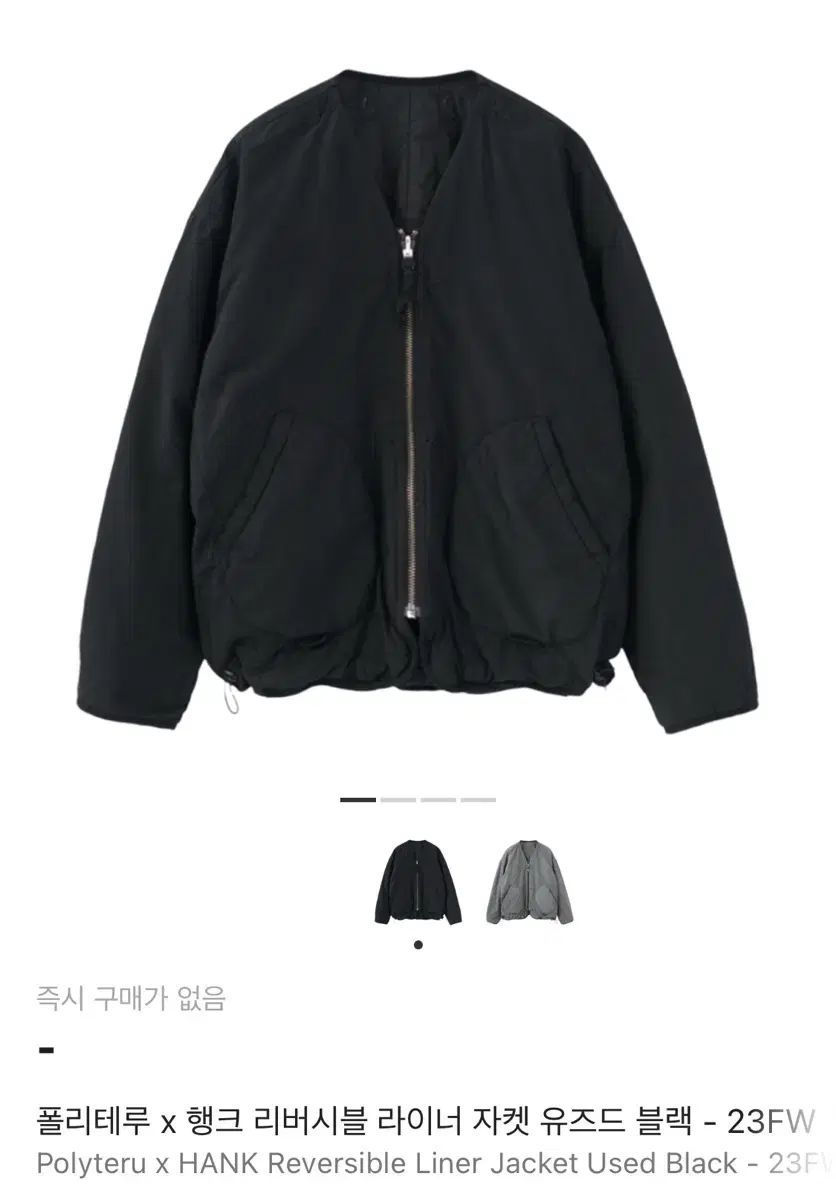836x1200 pixels.
Task: Select the gray jacket variant thumbnail
Action: [530, 883]
